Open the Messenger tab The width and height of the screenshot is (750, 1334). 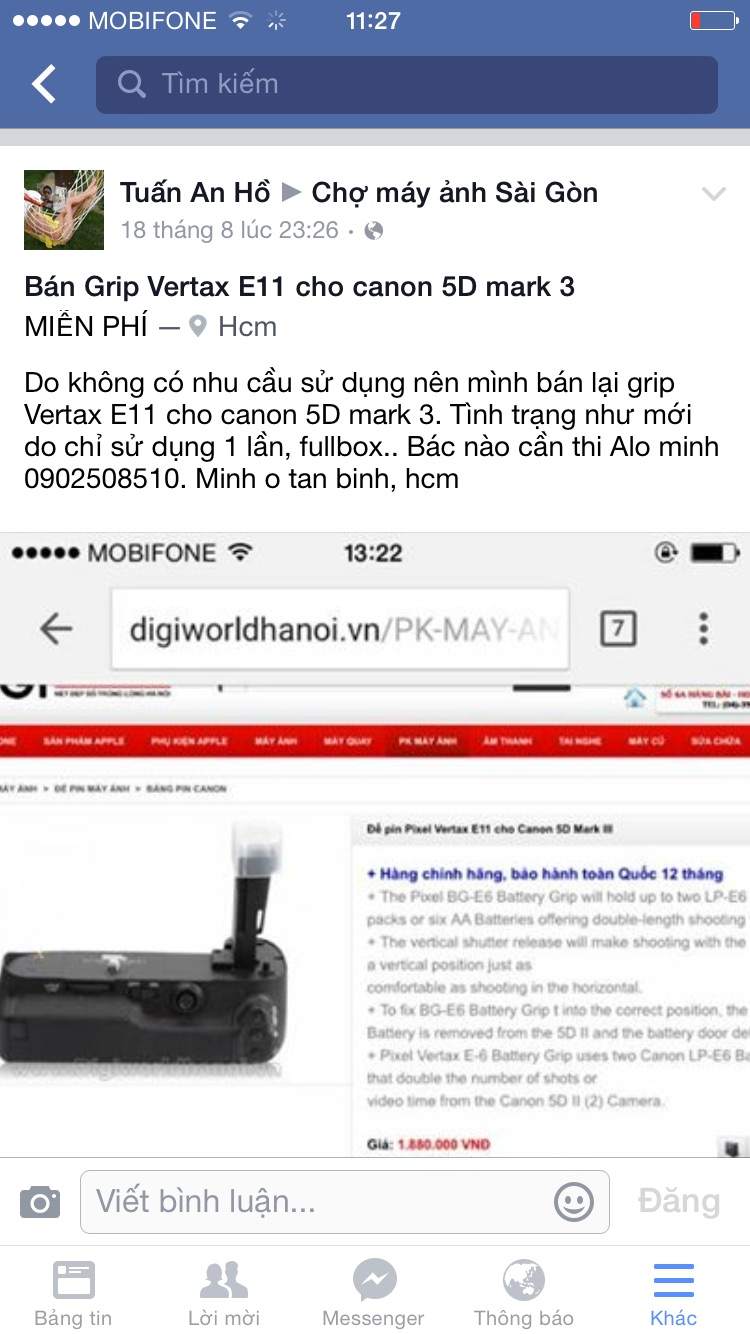pyautogui.click(x=373, y=1292)
